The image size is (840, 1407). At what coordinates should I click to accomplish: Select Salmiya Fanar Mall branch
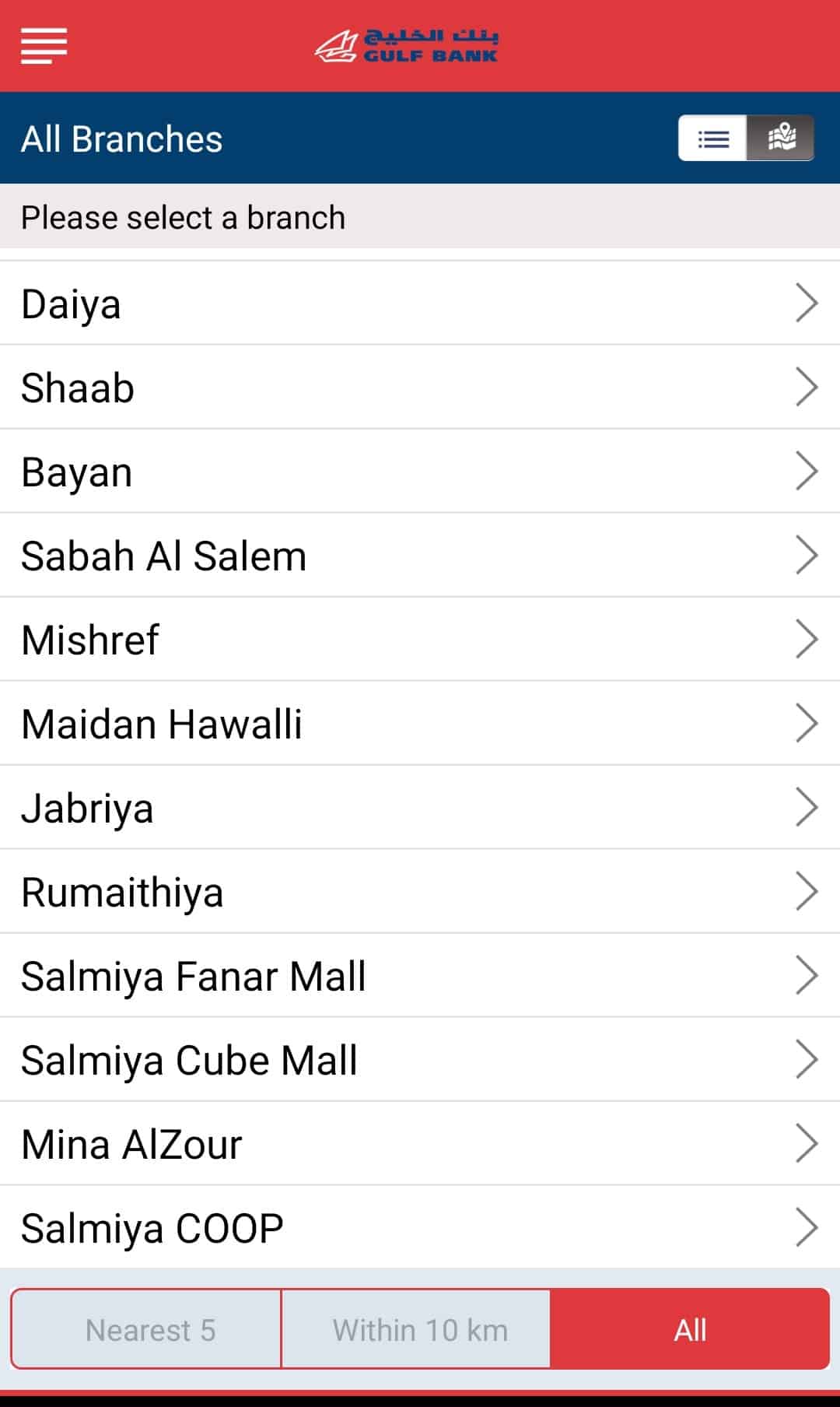coord(420,976)
